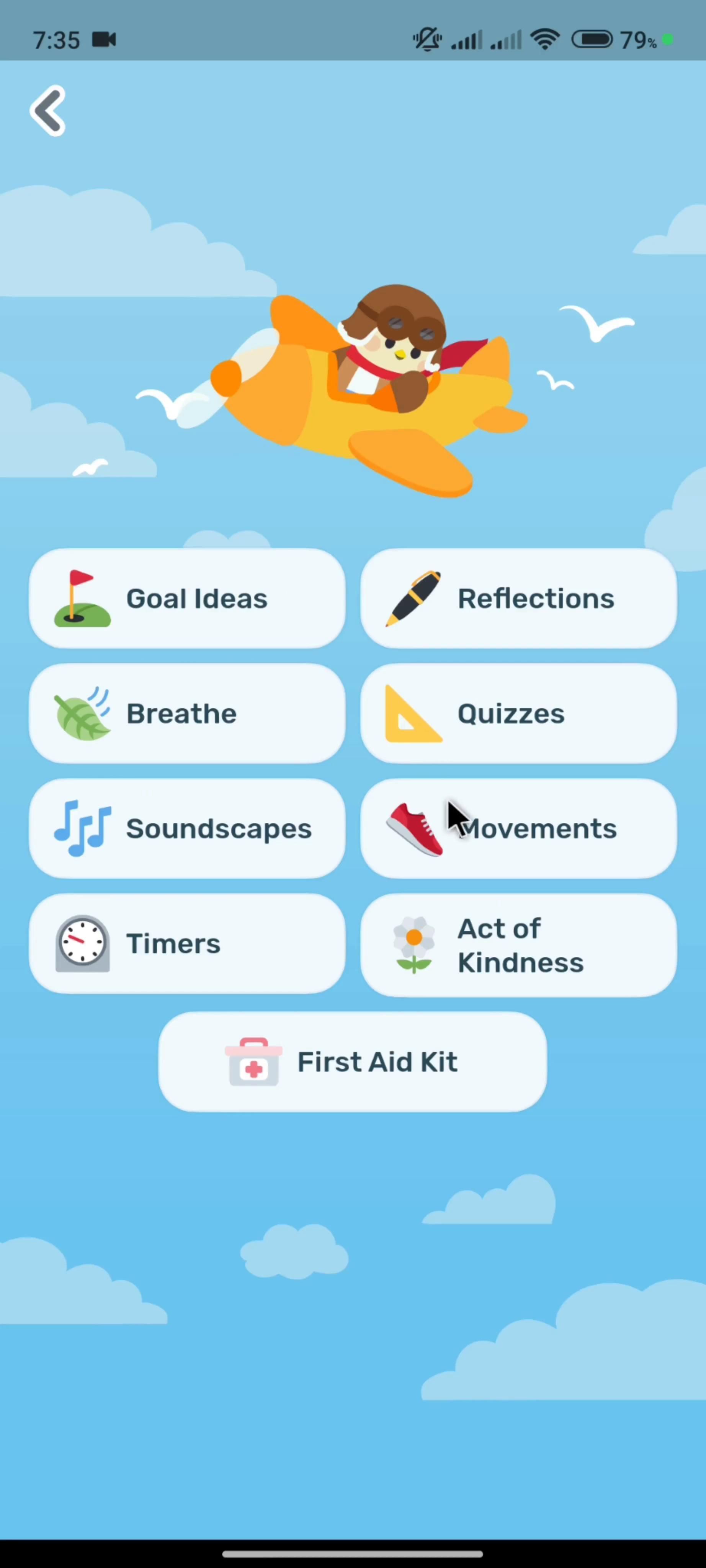Open the First Aid Kit

tap(352, 1062)
